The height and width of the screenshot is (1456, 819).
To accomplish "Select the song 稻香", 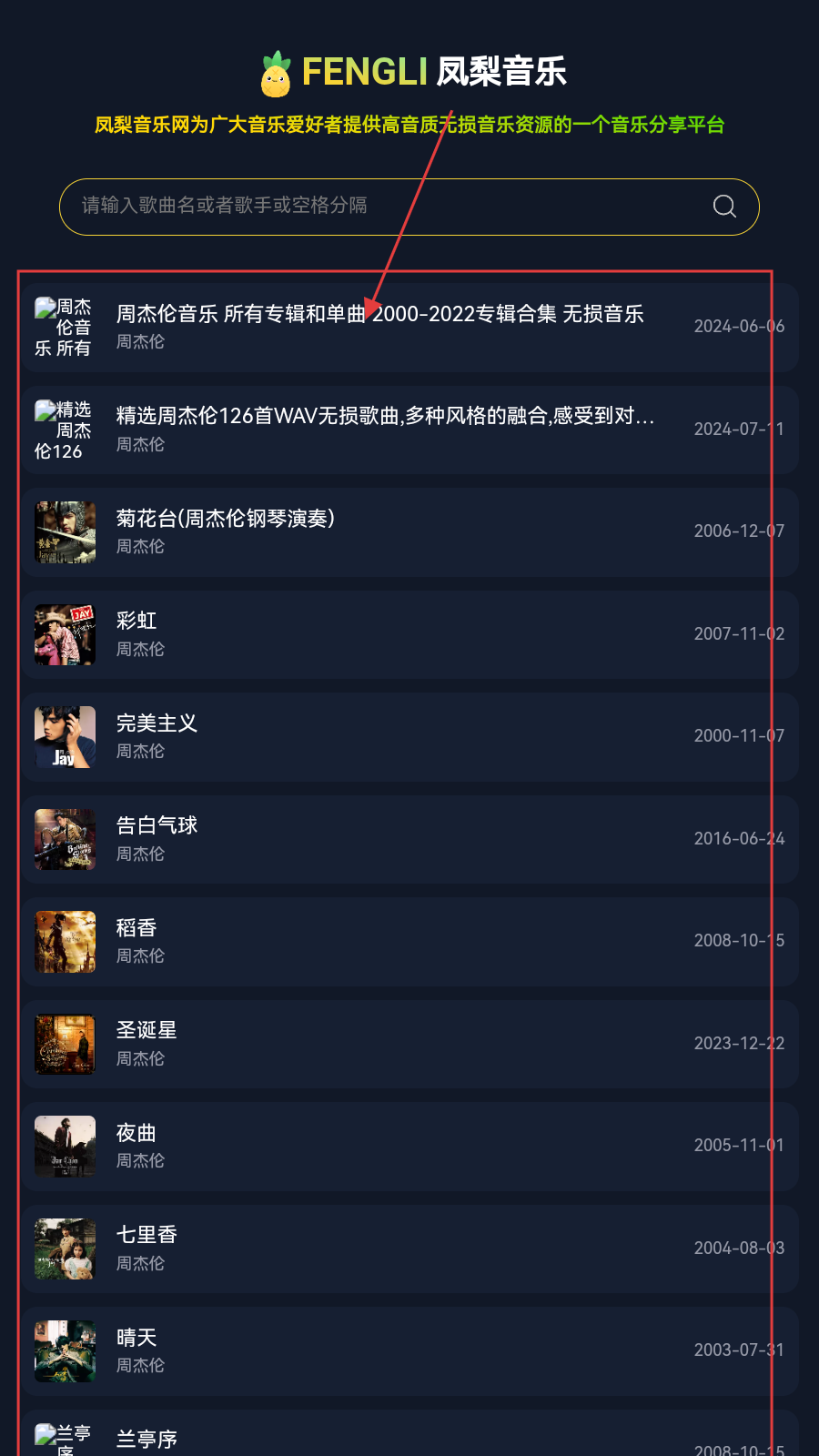I will [136, 929].
